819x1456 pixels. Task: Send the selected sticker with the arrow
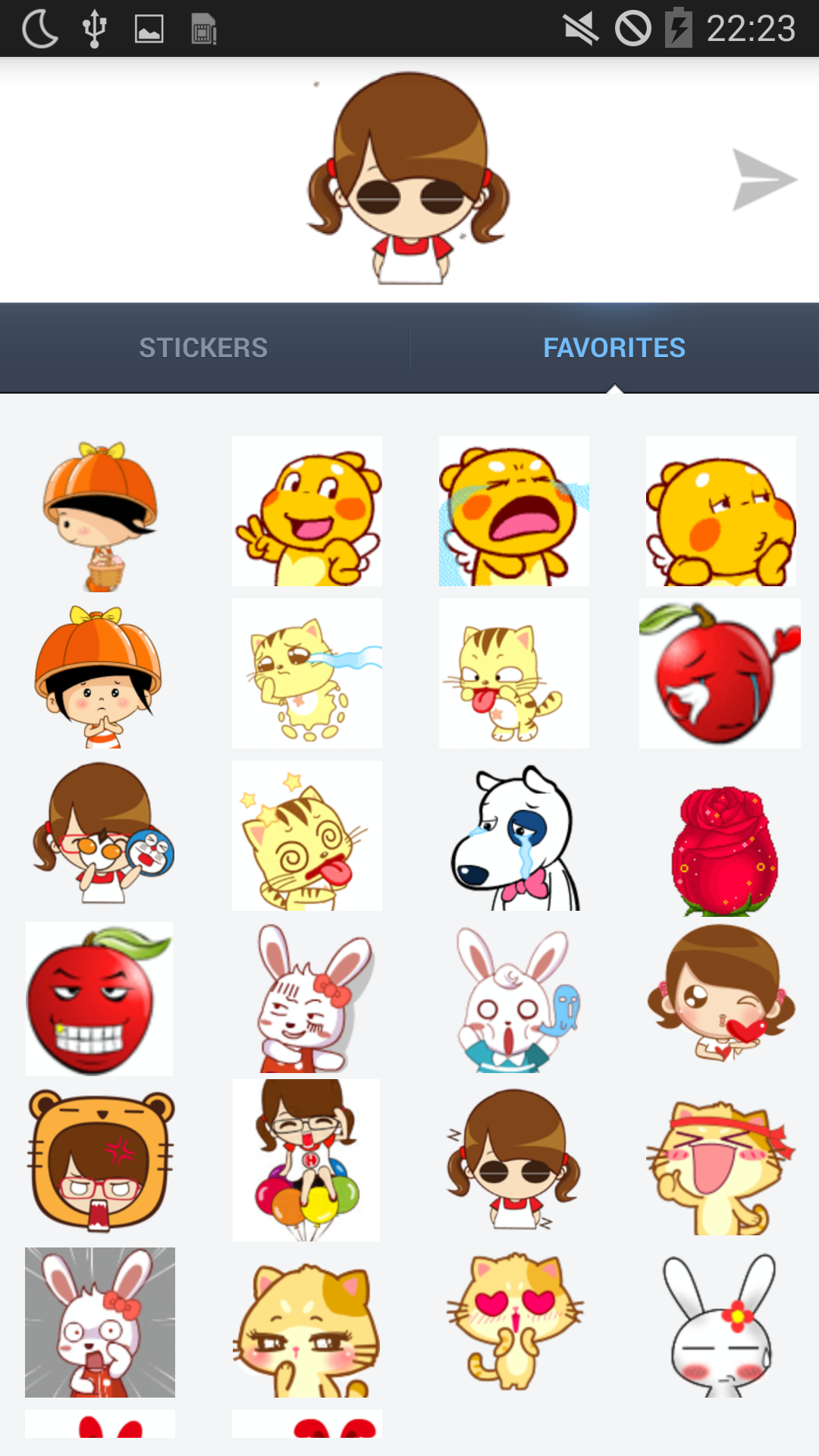(x=764, y=180)
